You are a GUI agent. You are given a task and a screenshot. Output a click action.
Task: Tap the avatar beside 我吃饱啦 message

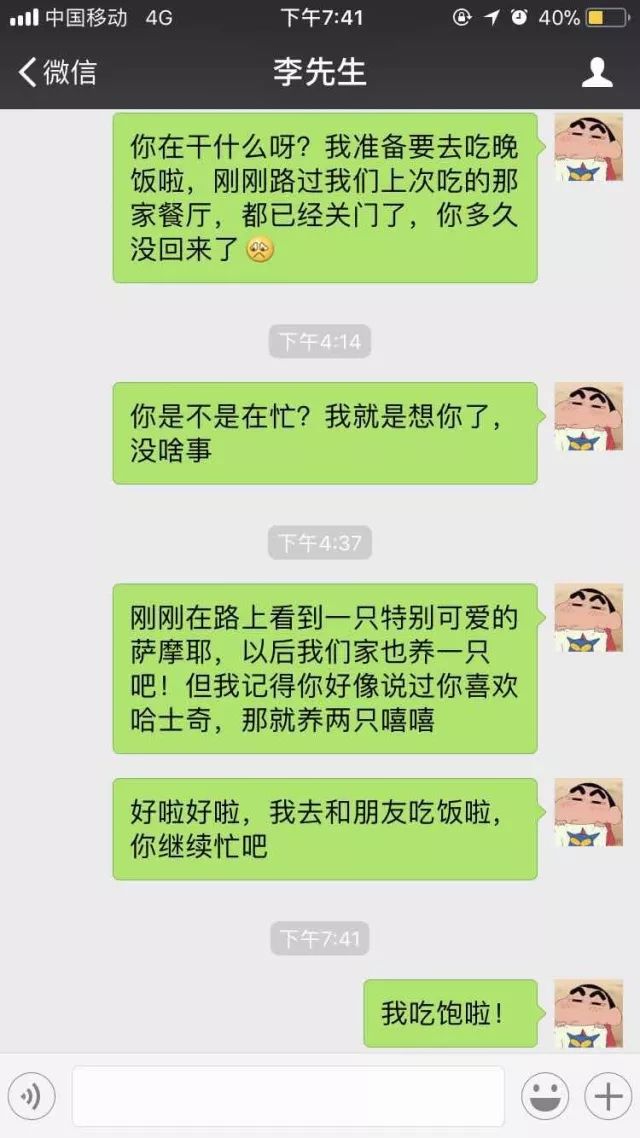(588, 1012)
